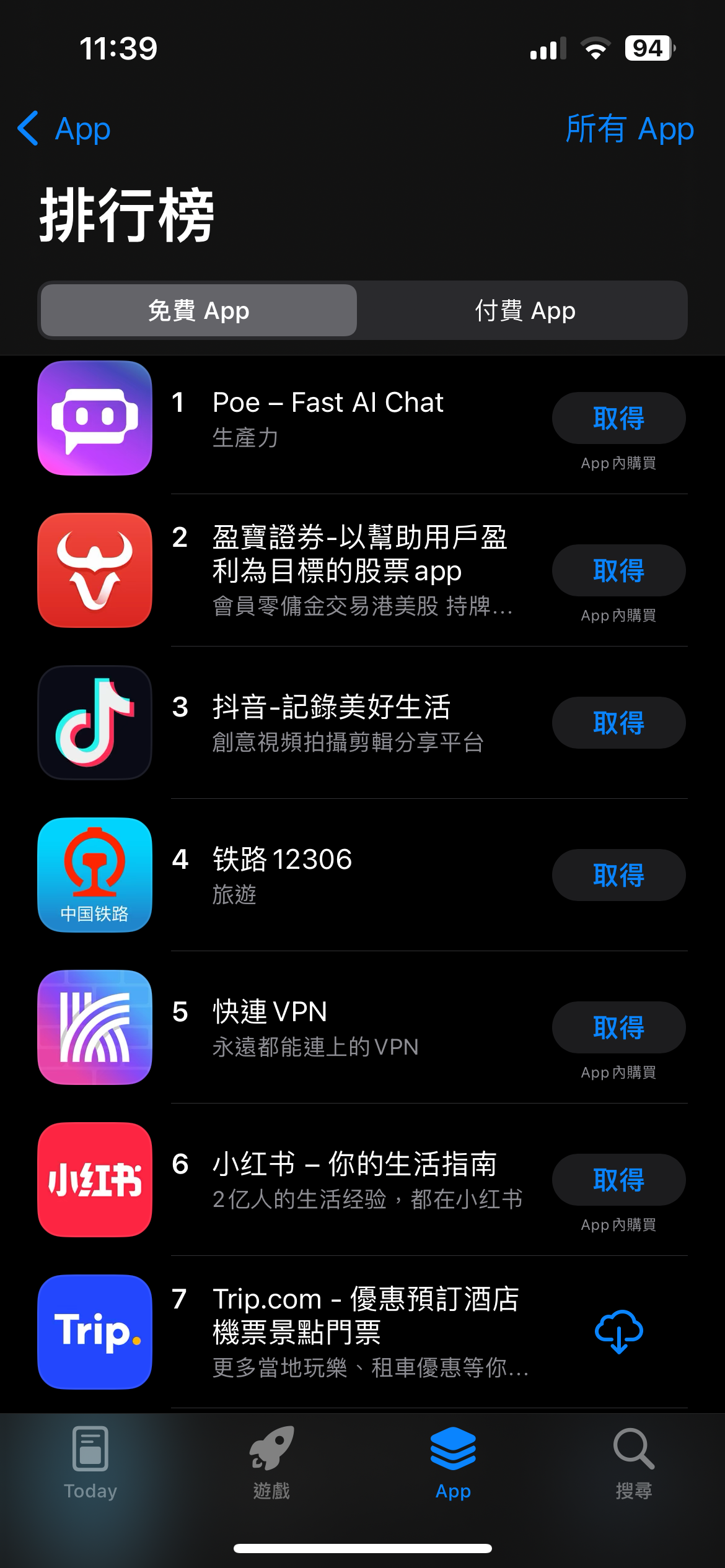
Task: Tap 取得 for 盈寶證券
Action: (x=618, y=570)
